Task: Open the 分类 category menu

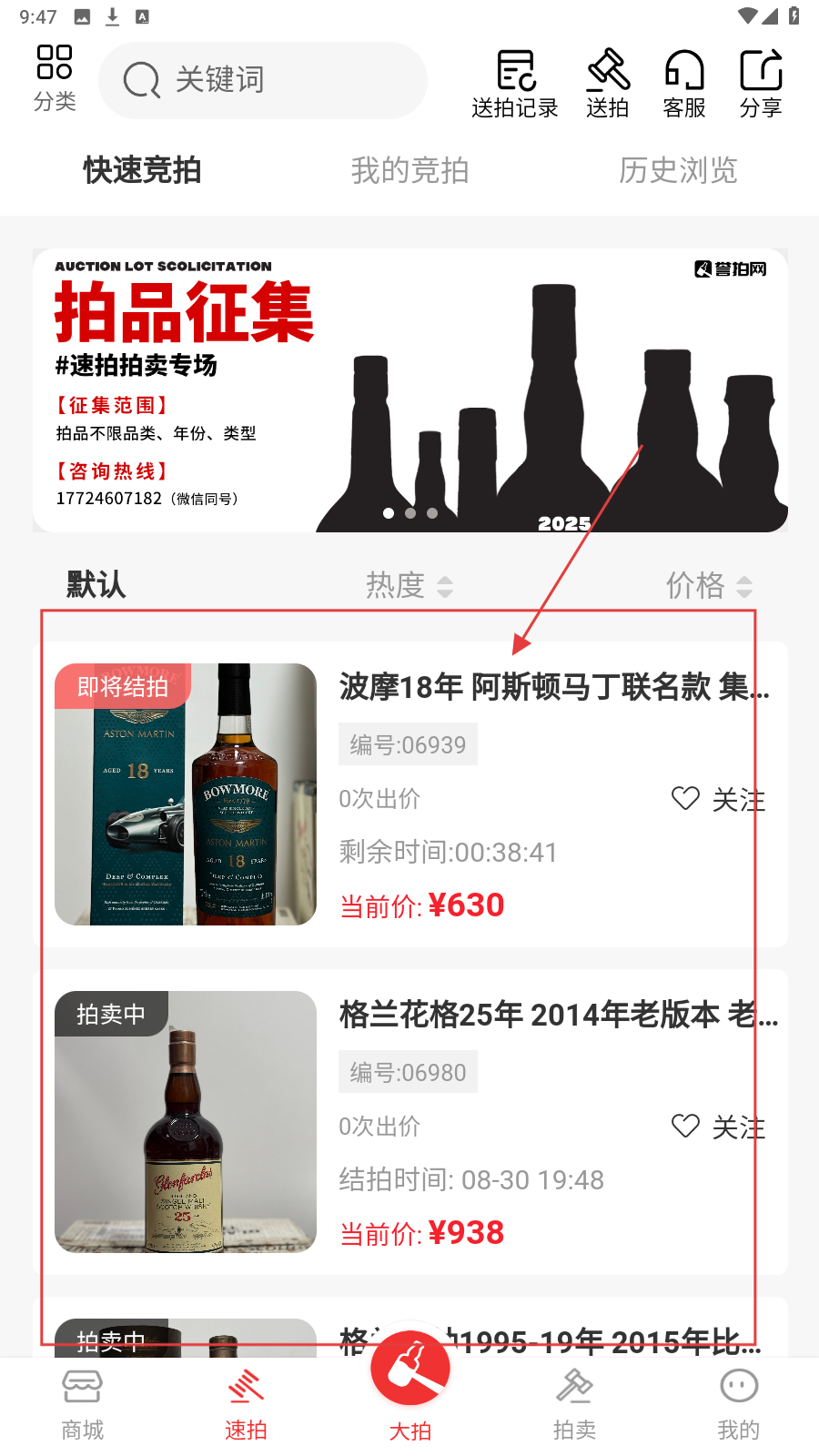Action: [55, 78]
